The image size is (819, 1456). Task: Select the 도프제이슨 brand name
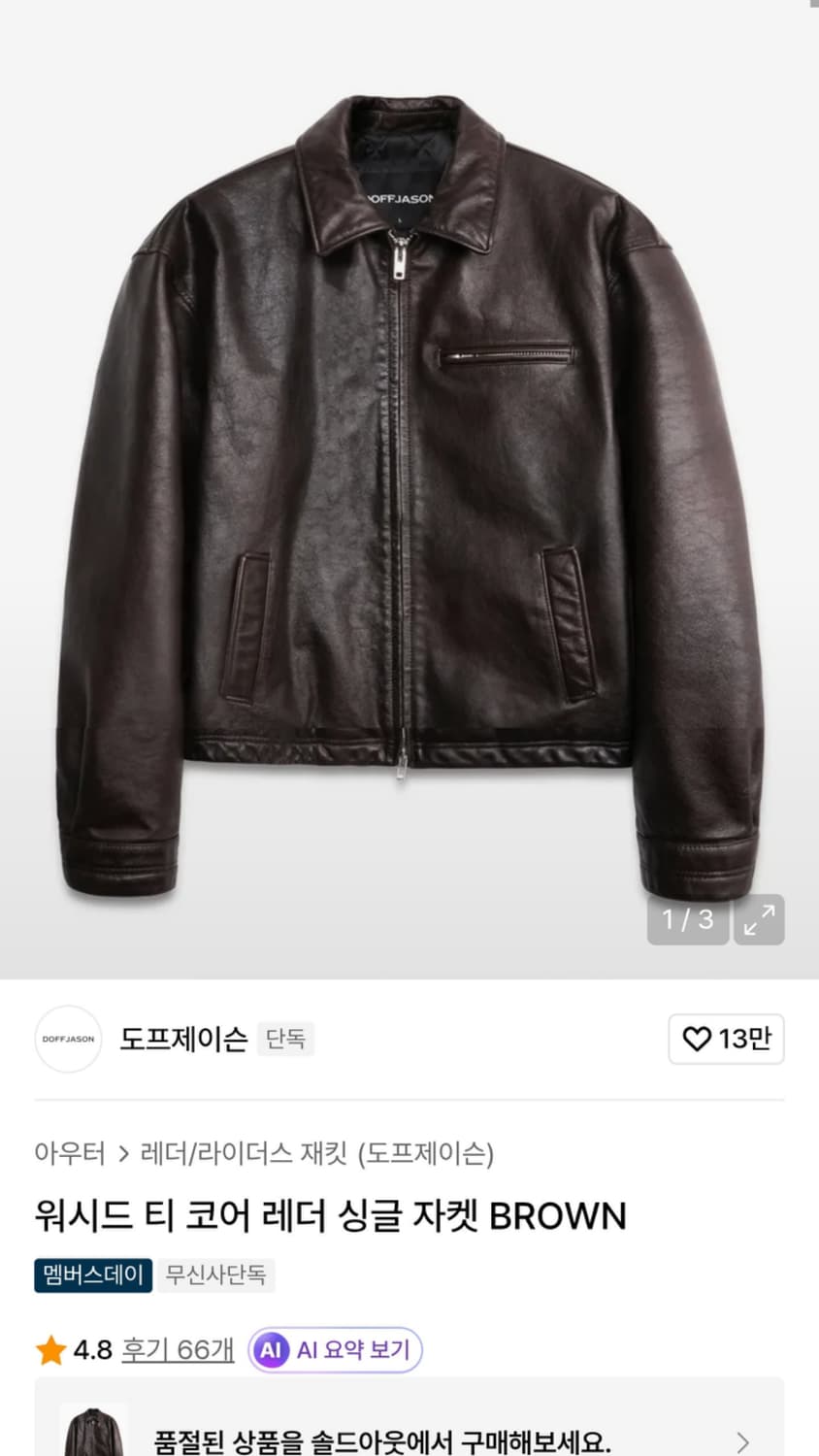182,1038
